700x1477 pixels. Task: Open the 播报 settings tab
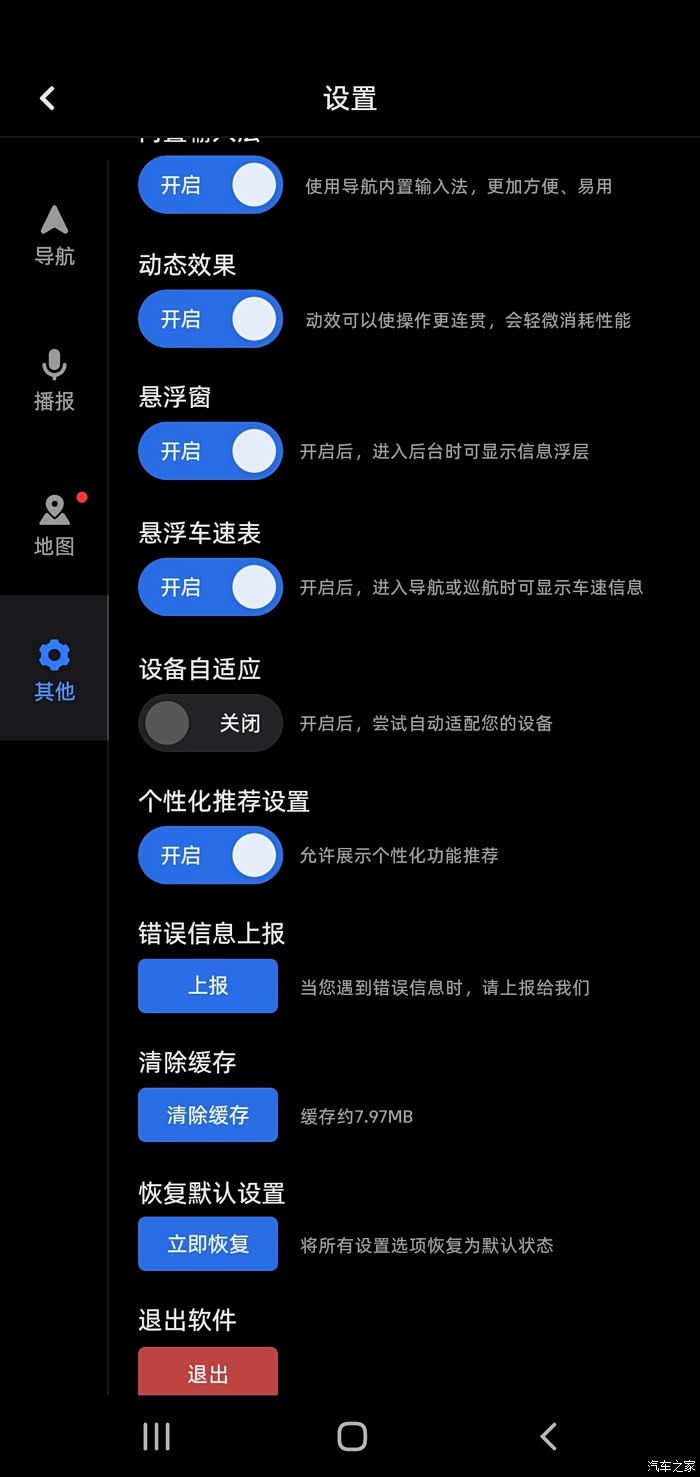click(54, 381)
